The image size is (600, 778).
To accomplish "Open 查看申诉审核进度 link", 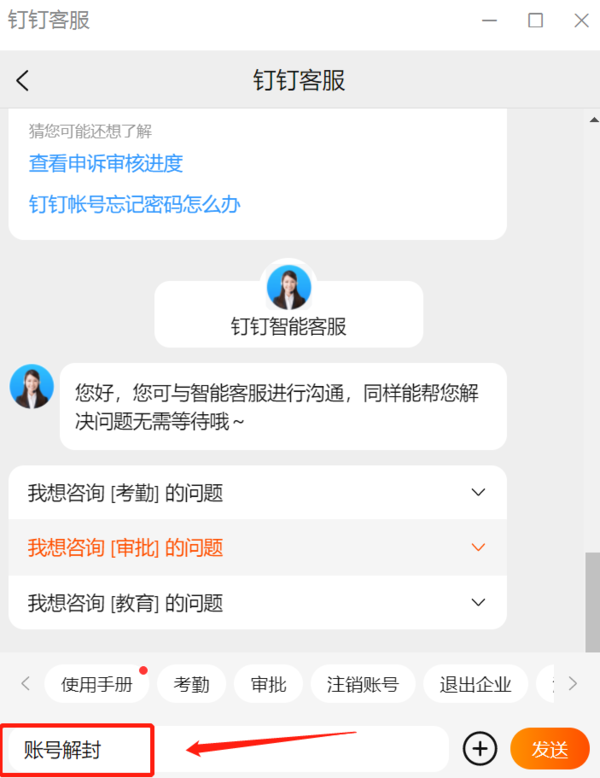I will (x=106, y=163).
